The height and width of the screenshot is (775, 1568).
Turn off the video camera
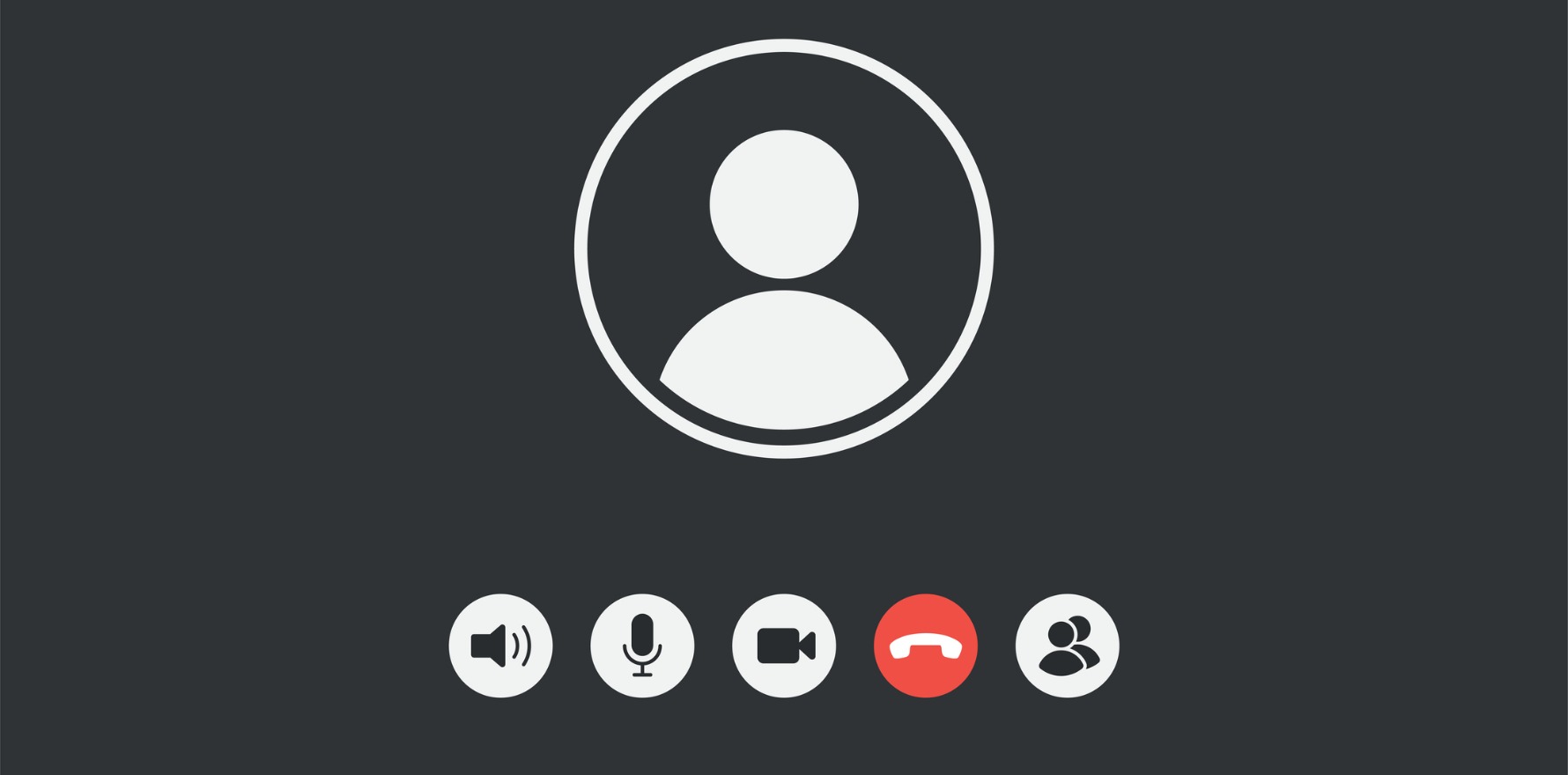[784, 646]
